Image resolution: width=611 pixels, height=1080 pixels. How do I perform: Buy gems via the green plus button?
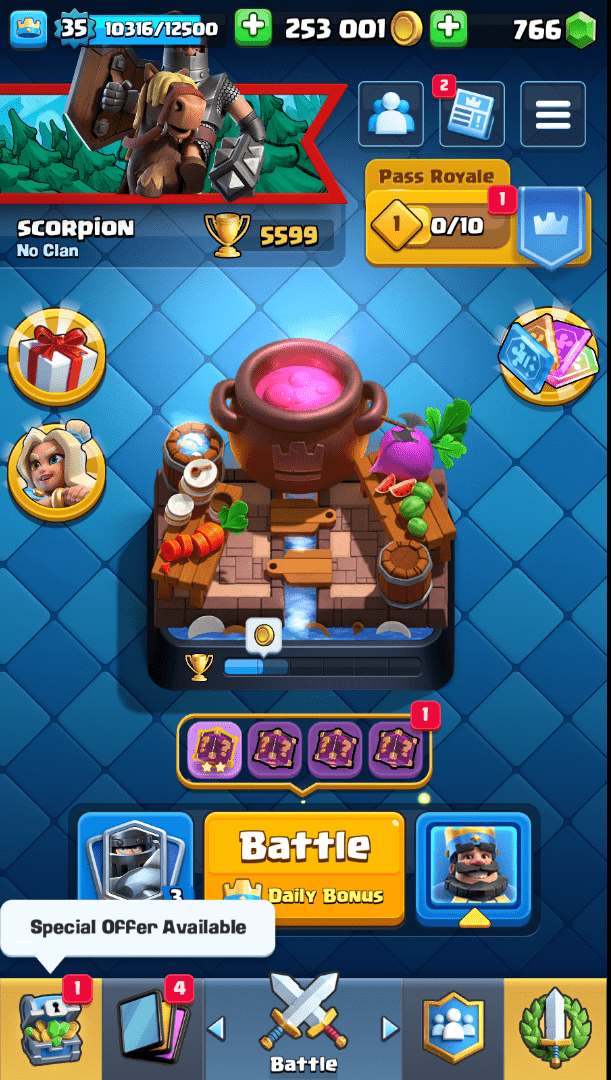tap(448, 28)
